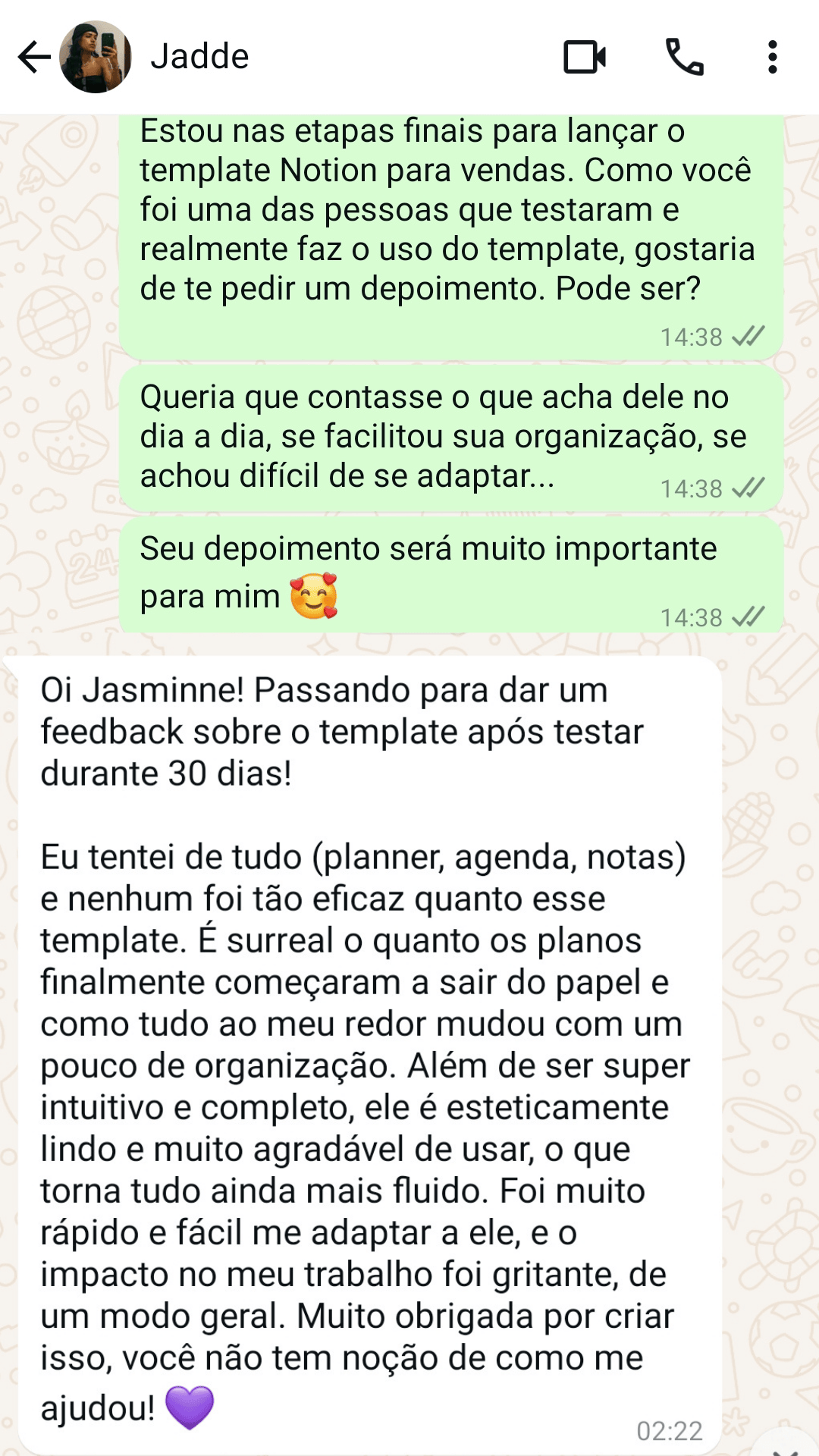The image size is (819, 1456).
Task: Open Jadde's contact info
Action: [x=200, y=58]
